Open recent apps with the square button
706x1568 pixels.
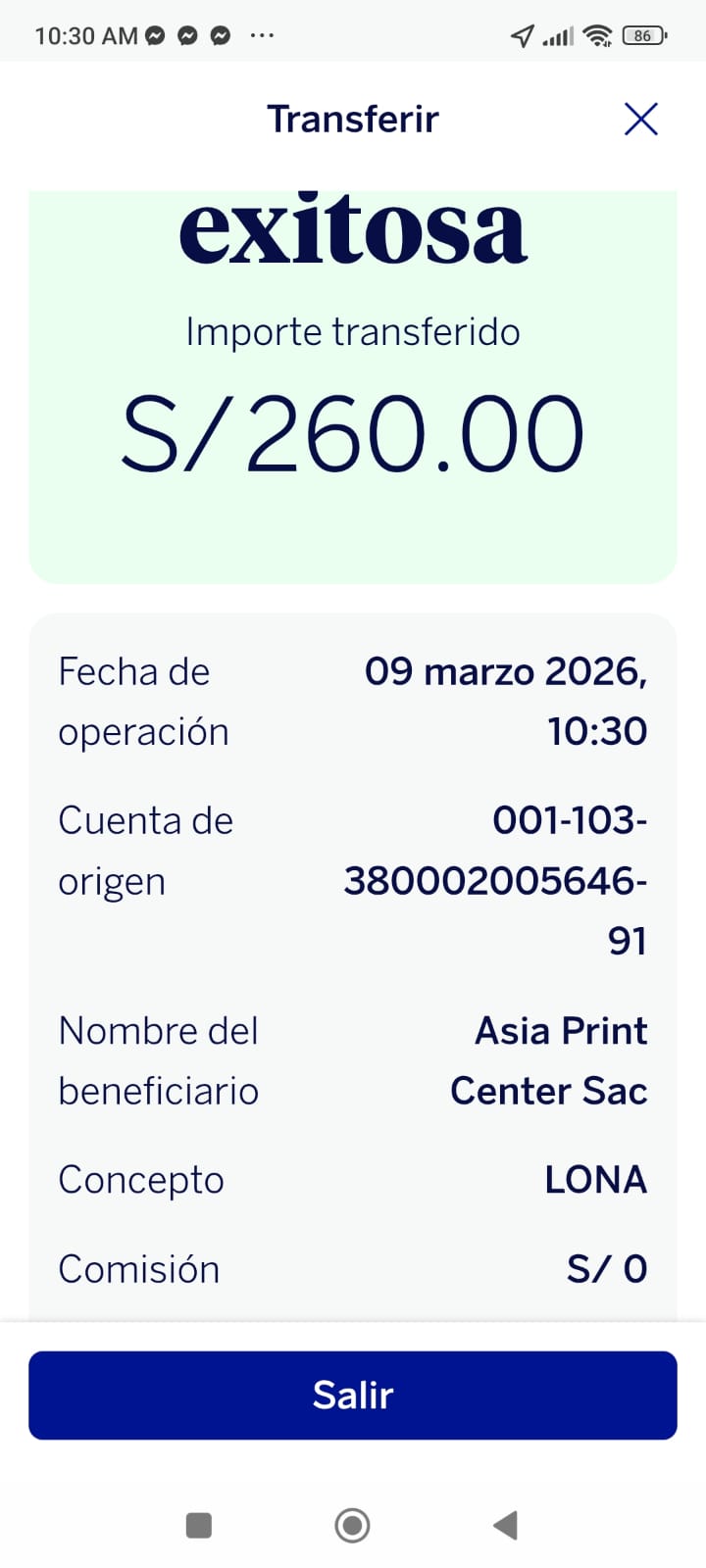point(199,1525)
